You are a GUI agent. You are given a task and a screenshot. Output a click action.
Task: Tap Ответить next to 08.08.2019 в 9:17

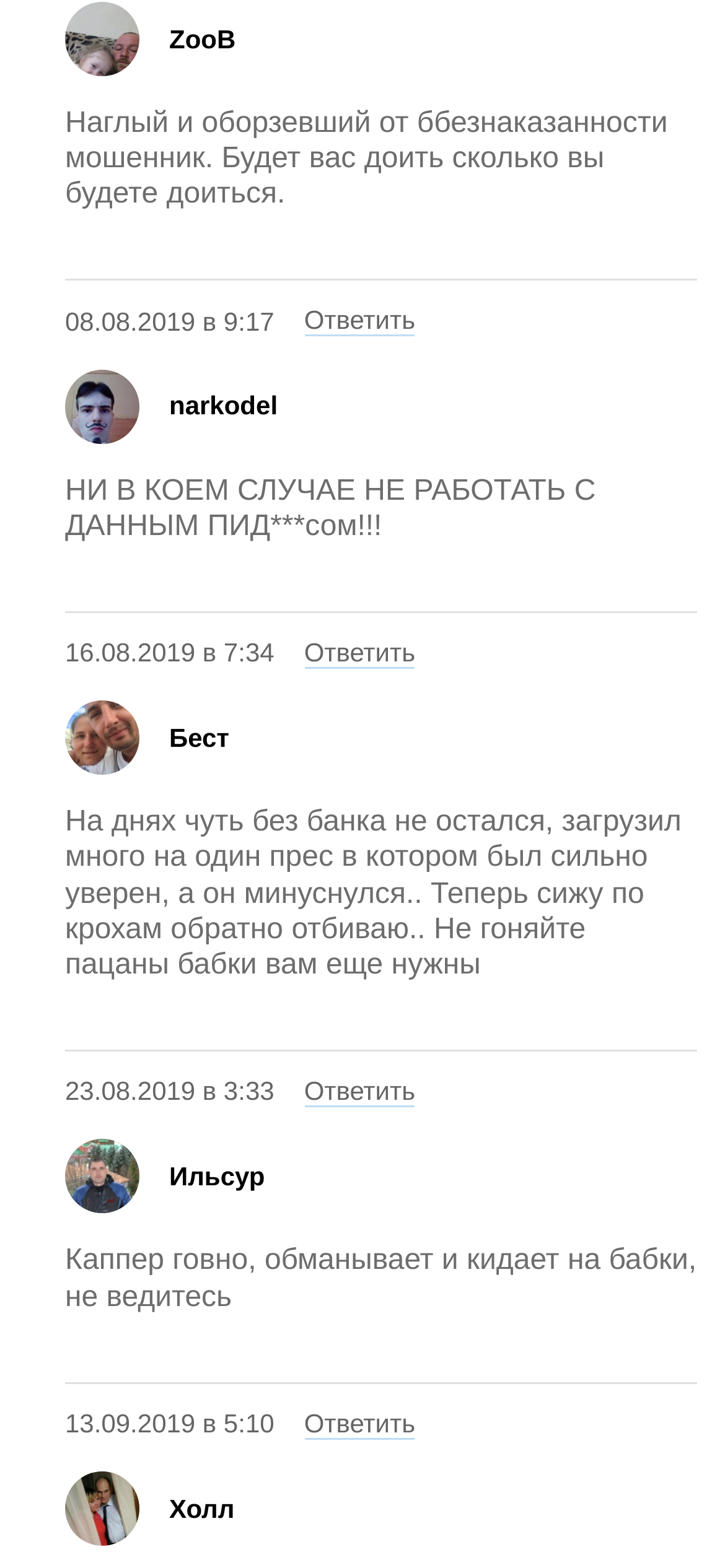point(359,321)
